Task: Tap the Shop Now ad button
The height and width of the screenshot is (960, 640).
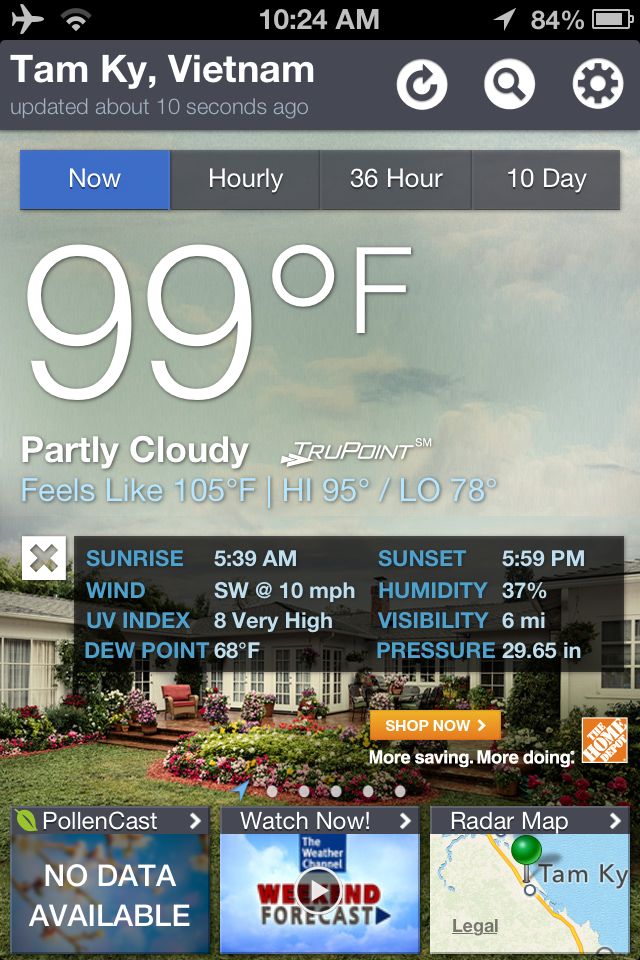Action: click(434, 725)
